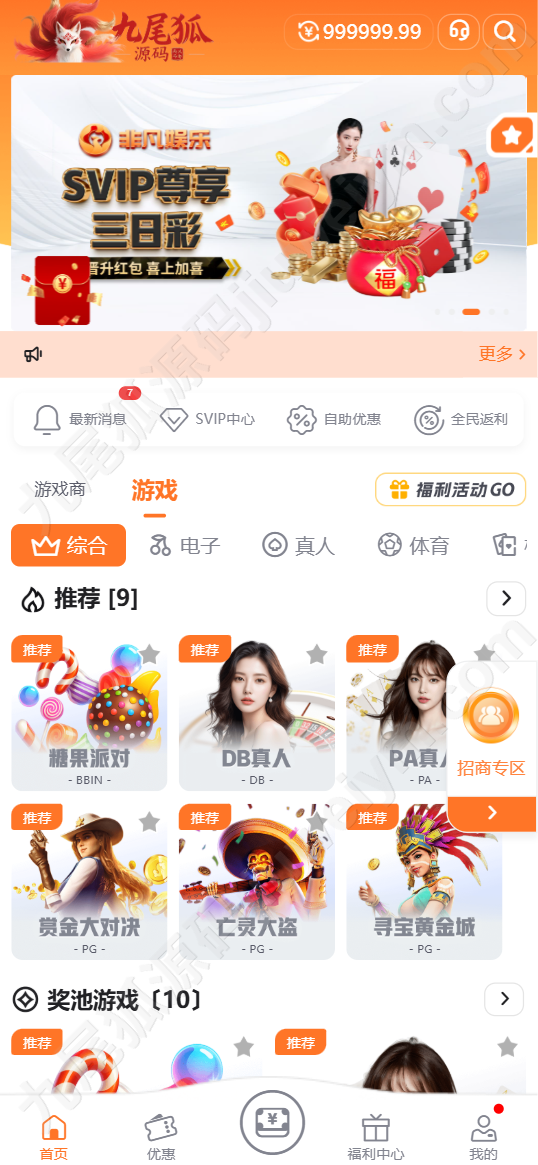Open customer service headset icon
This screenshot has width=538, height=1165.
[x=459, y=32]
